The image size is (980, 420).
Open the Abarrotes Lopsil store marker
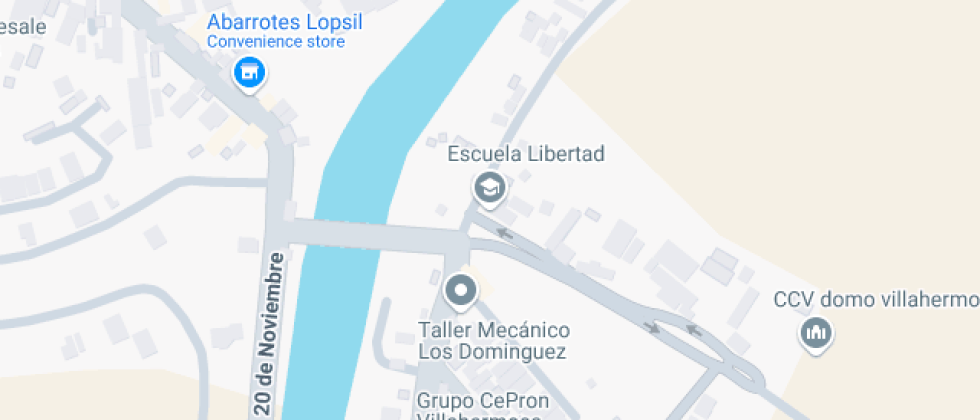(249, 73)
